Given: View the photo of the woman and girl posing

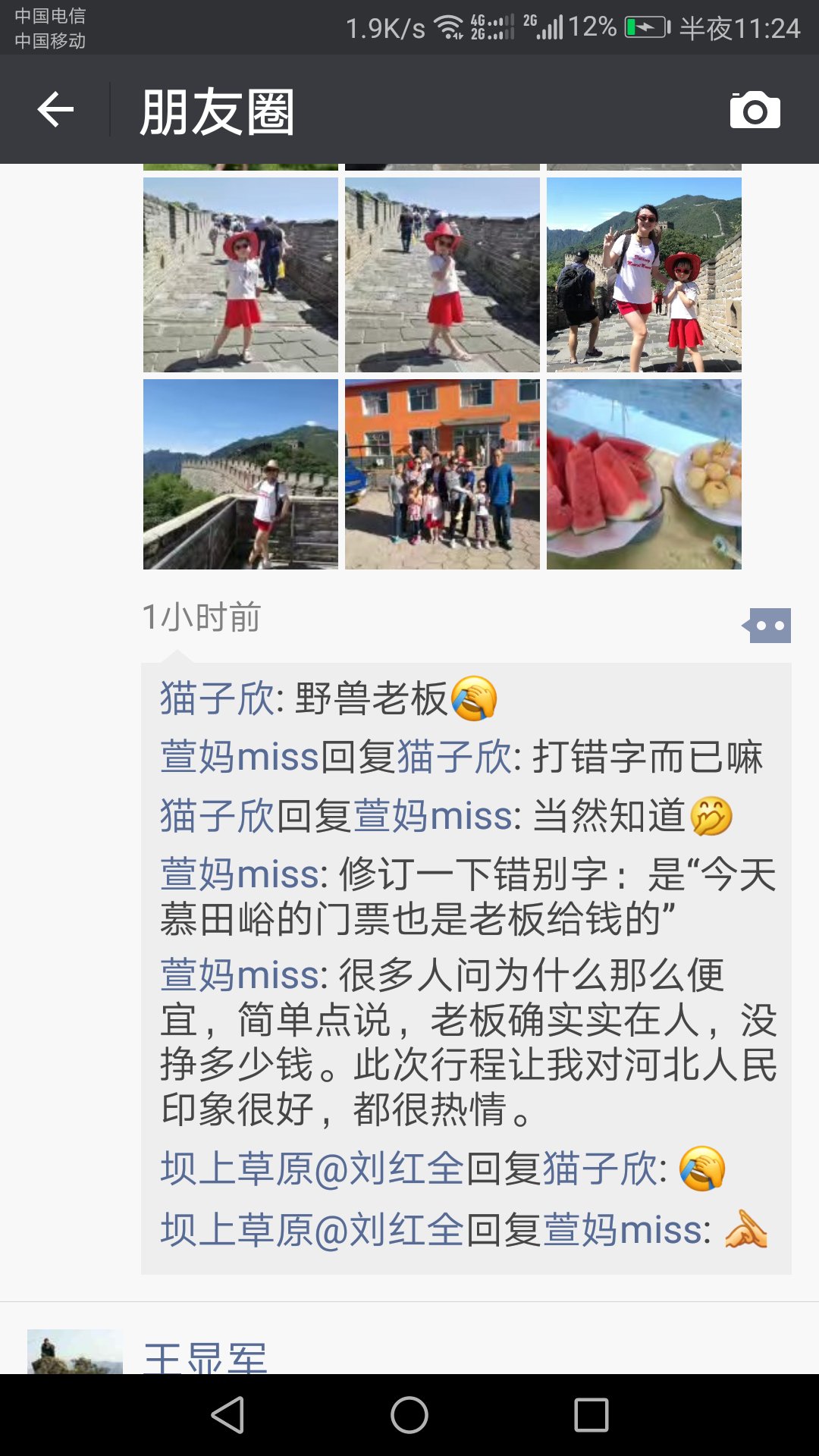Looking at the screenshot, I should point(644,275).
